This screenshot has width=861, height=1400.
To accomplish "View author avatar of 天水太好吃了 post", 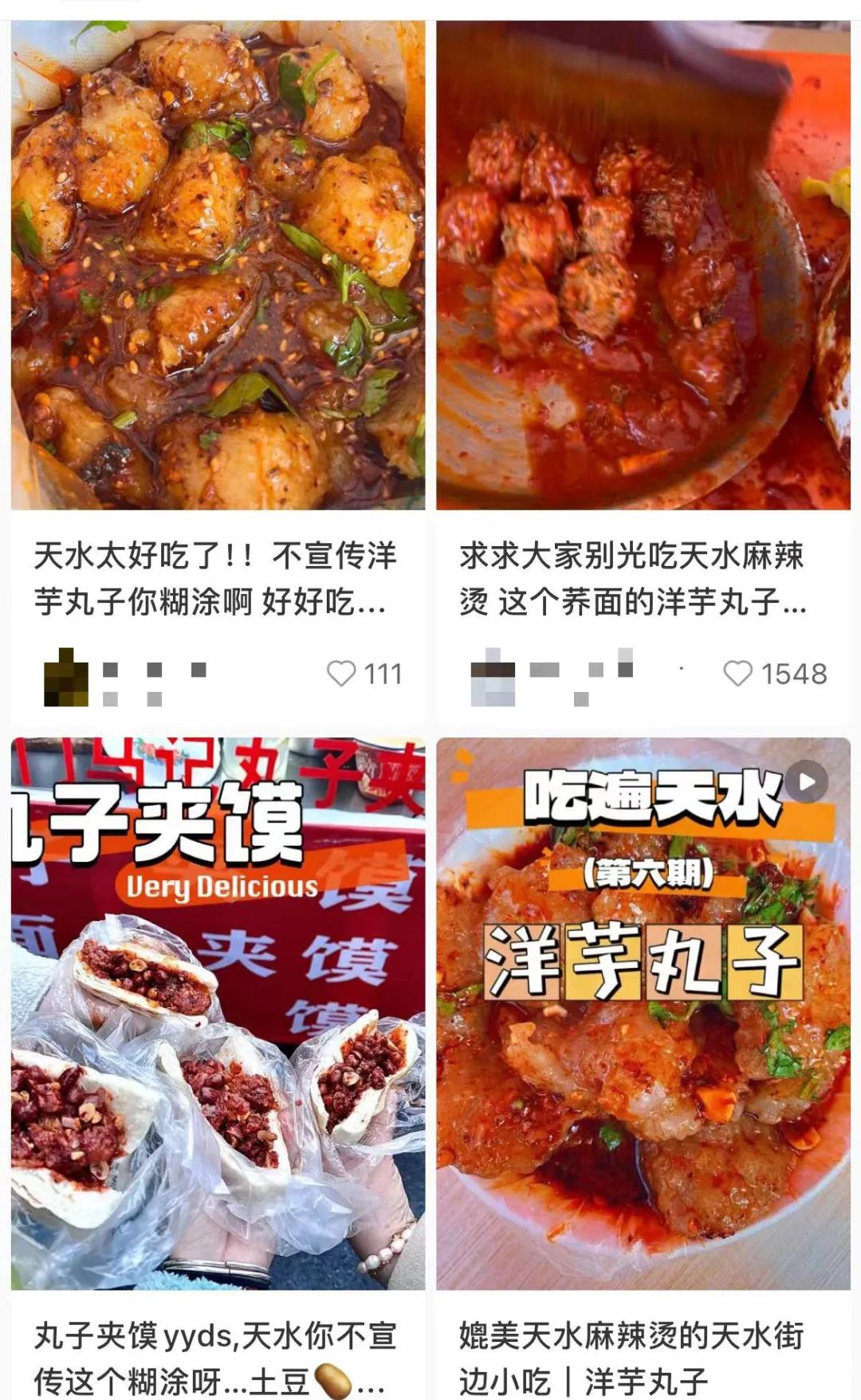I will [66, 678].
